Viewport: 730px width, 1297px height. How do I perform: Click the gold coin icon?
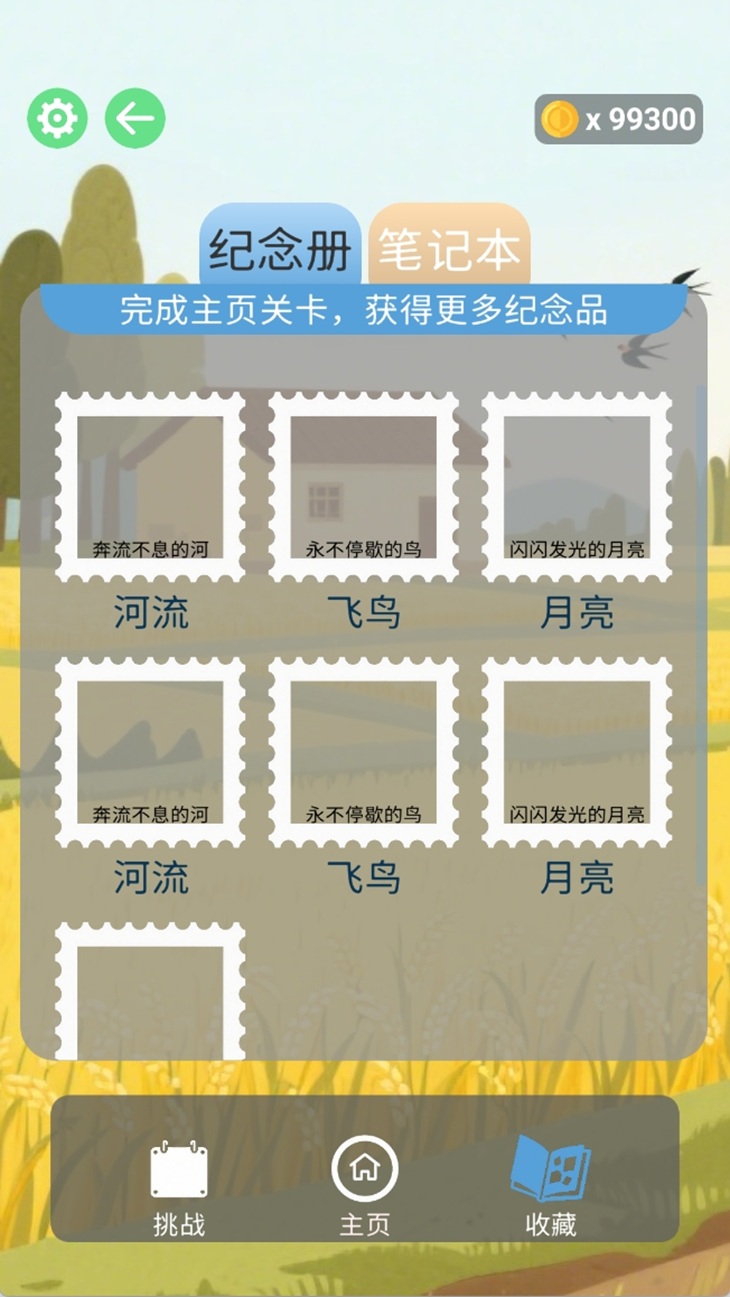pyautogui.click(x=558, y=117)
